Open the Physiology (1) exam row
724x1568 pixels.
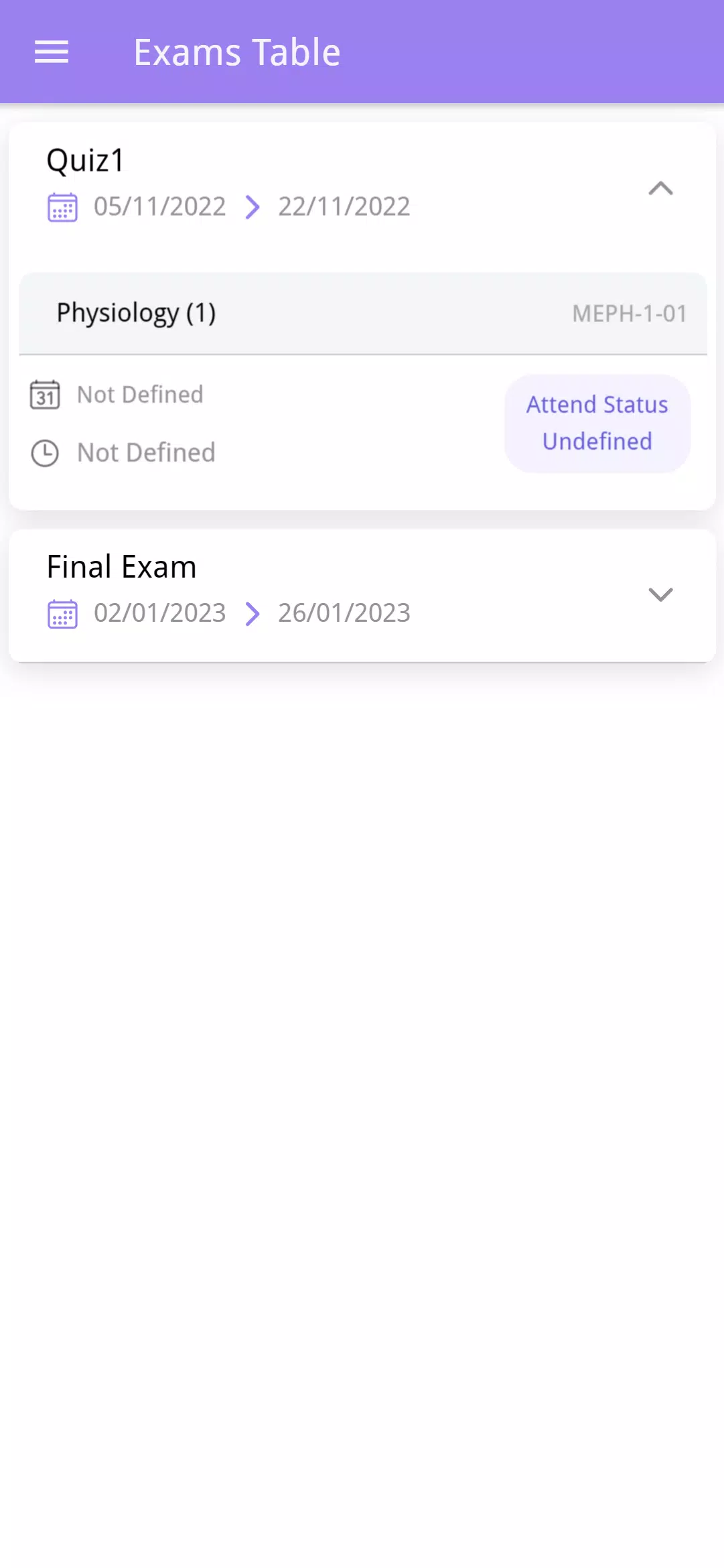point(363,313)
